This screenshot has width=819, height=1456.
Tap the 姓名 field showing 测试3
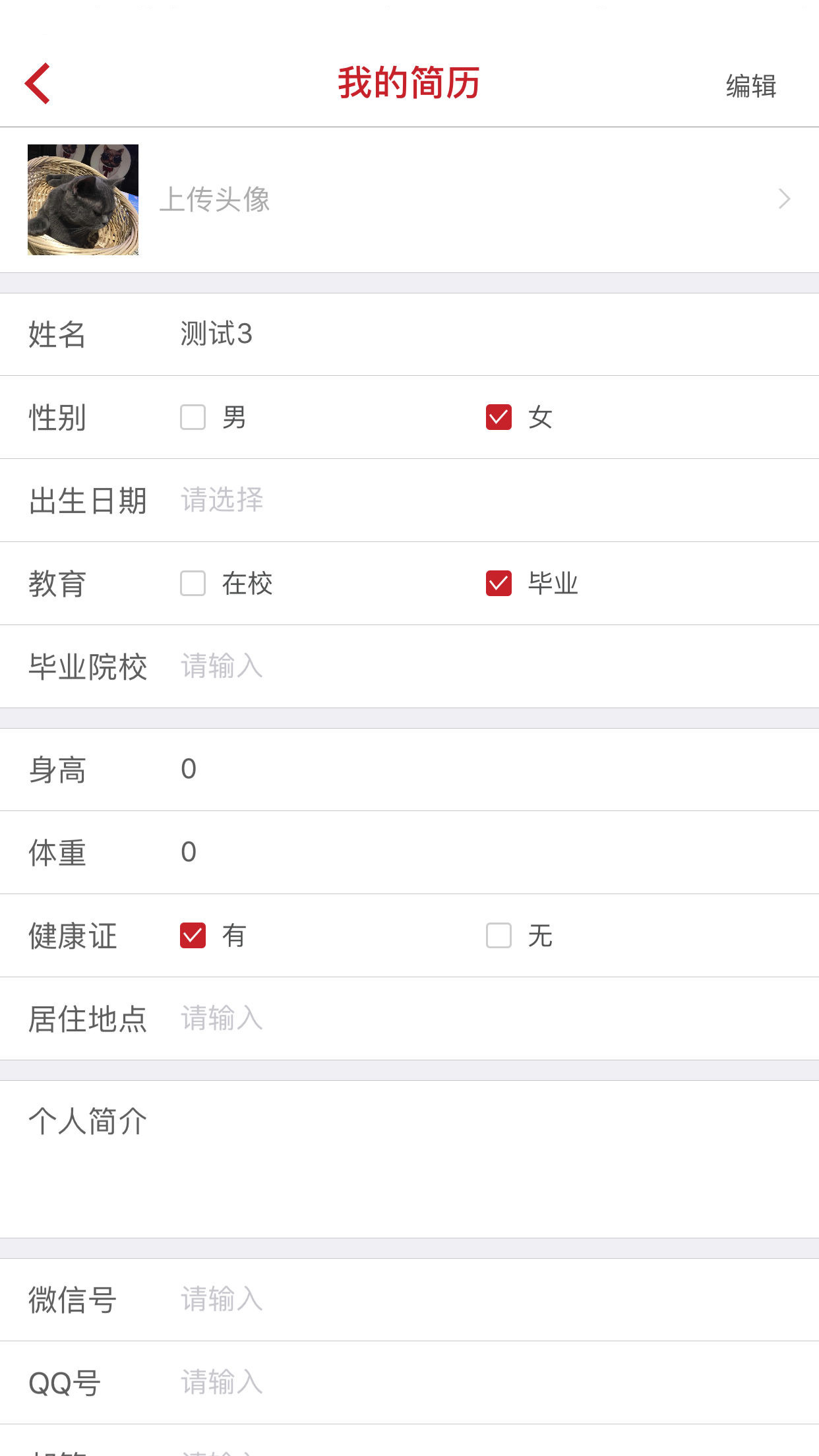[409, 334]
